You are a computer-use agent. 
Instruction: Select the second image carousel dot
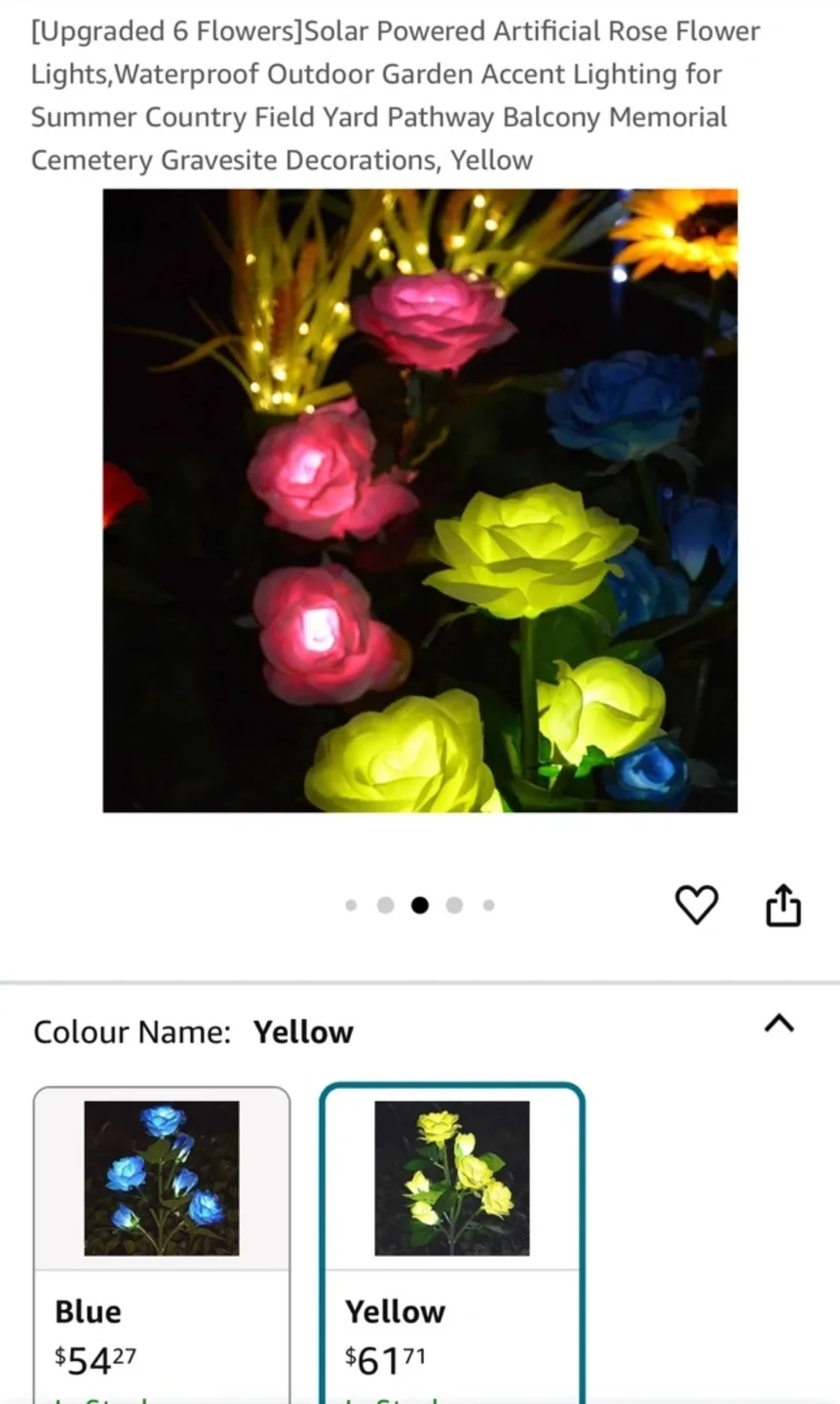[385, 905]
